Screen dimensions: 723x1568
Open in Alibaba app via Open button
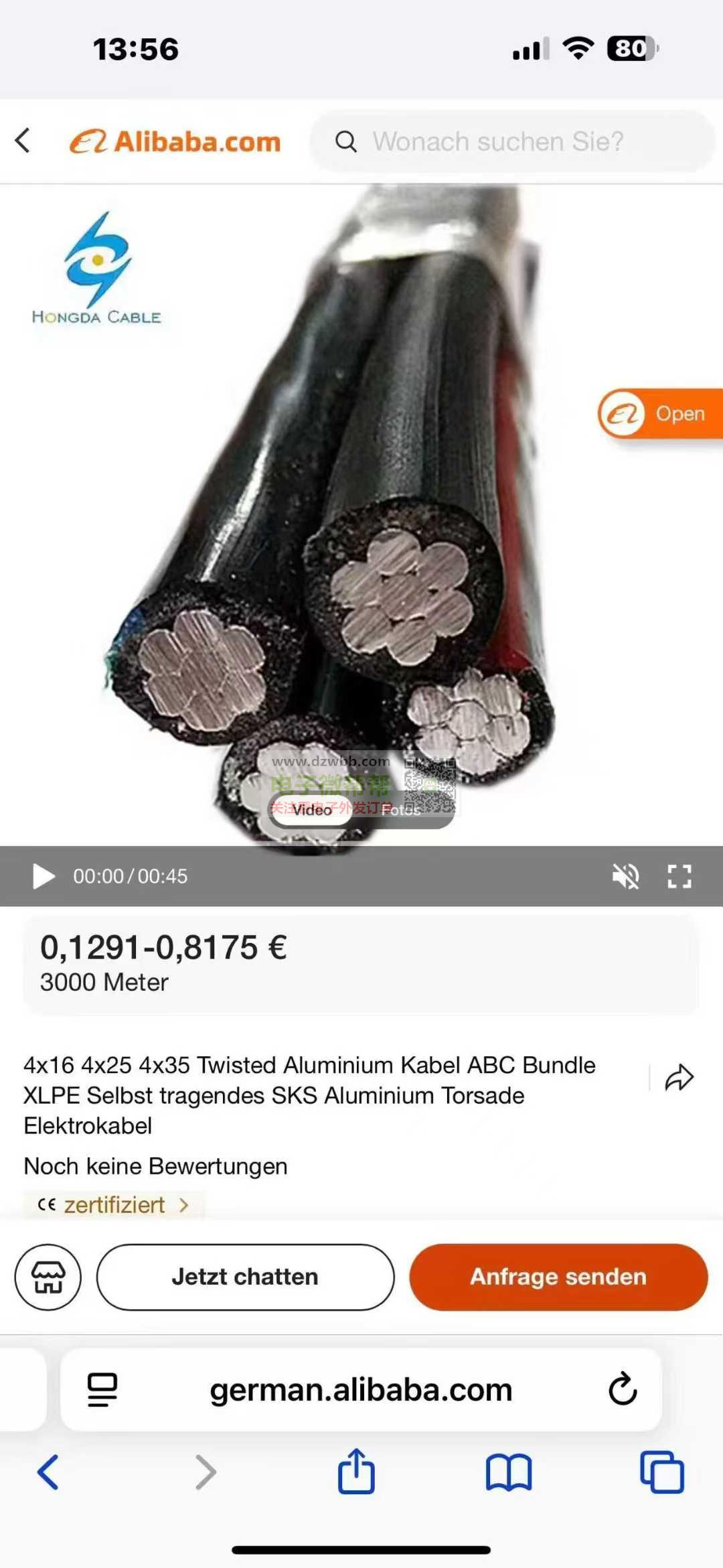point(659,413)
